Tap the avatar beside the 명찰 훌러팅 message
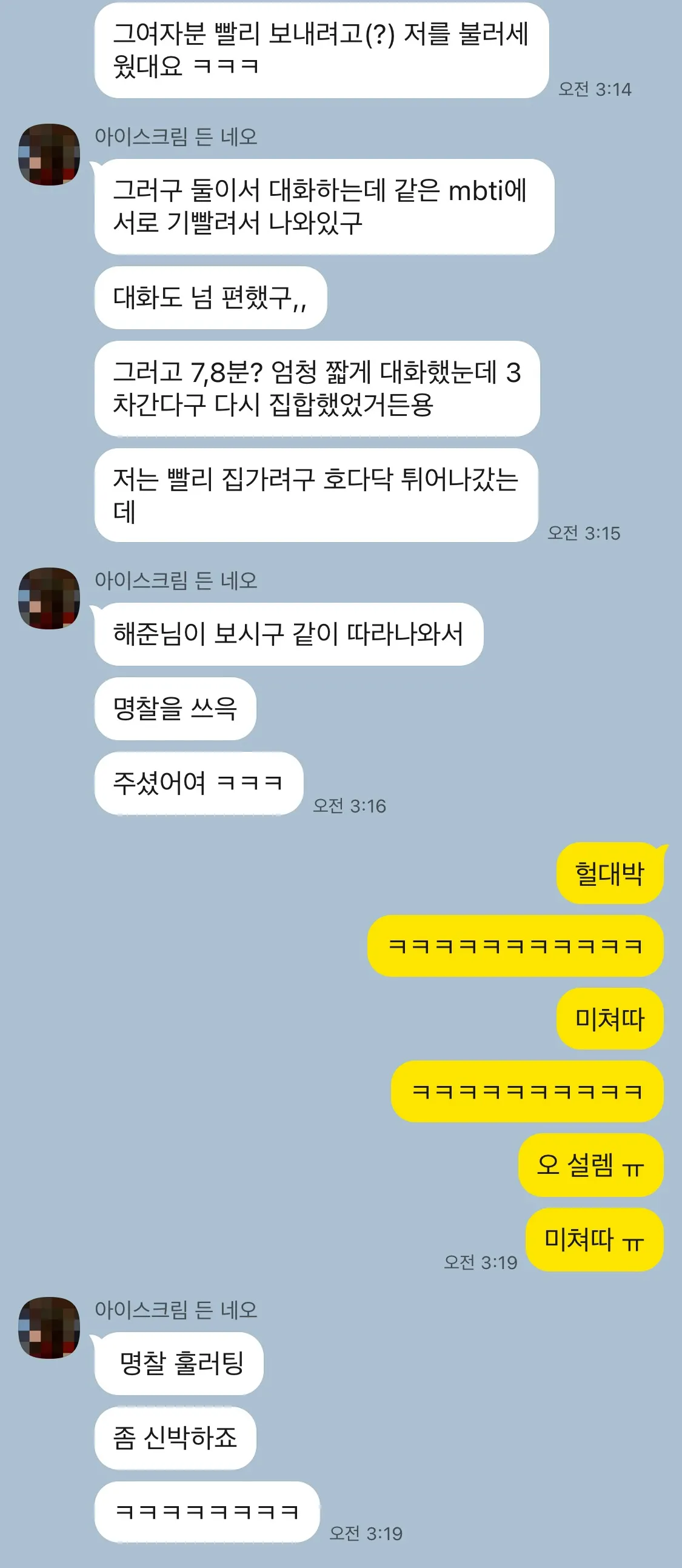Screen dimensions: 682x1568 coord(49,1327)
